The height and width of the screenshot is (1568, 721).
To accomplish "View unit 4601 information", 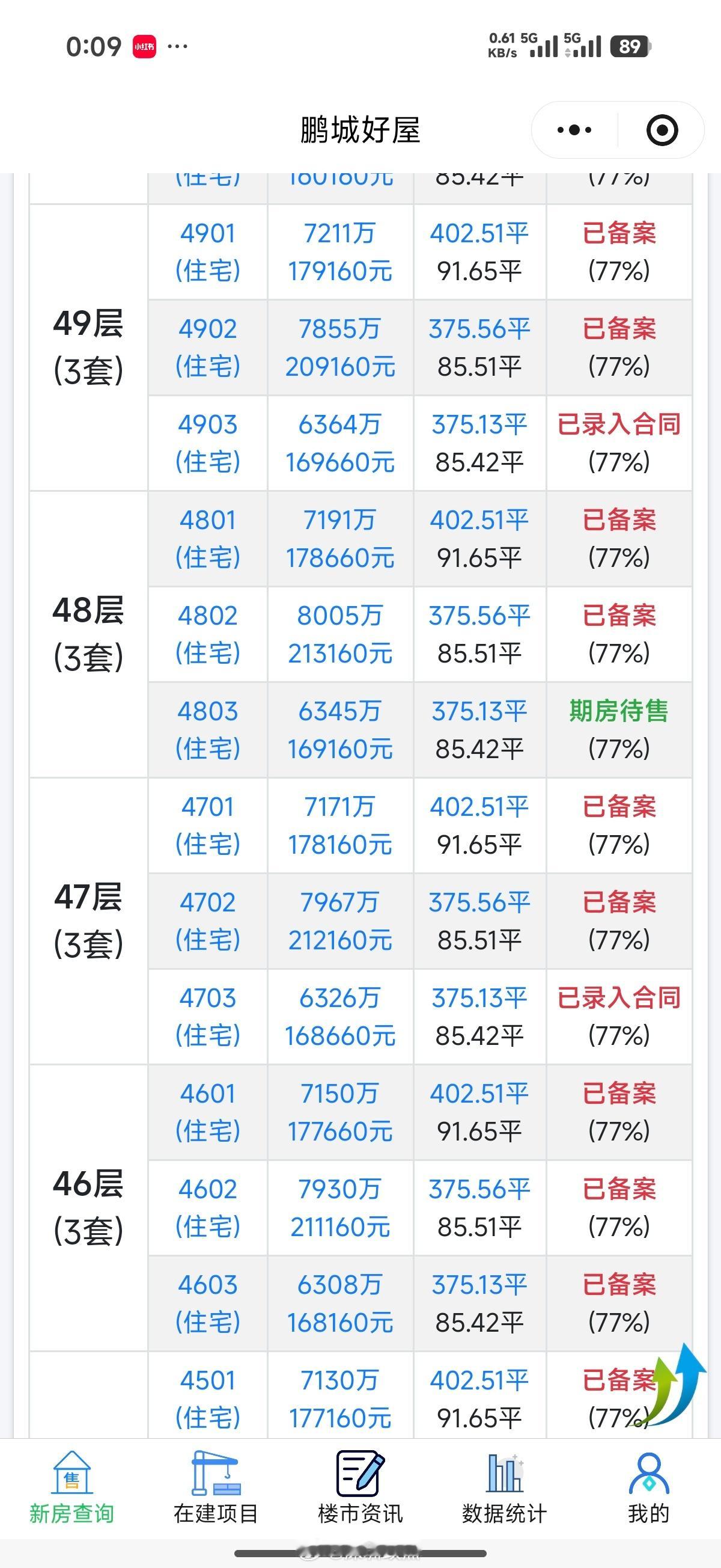I will 207,1094.
